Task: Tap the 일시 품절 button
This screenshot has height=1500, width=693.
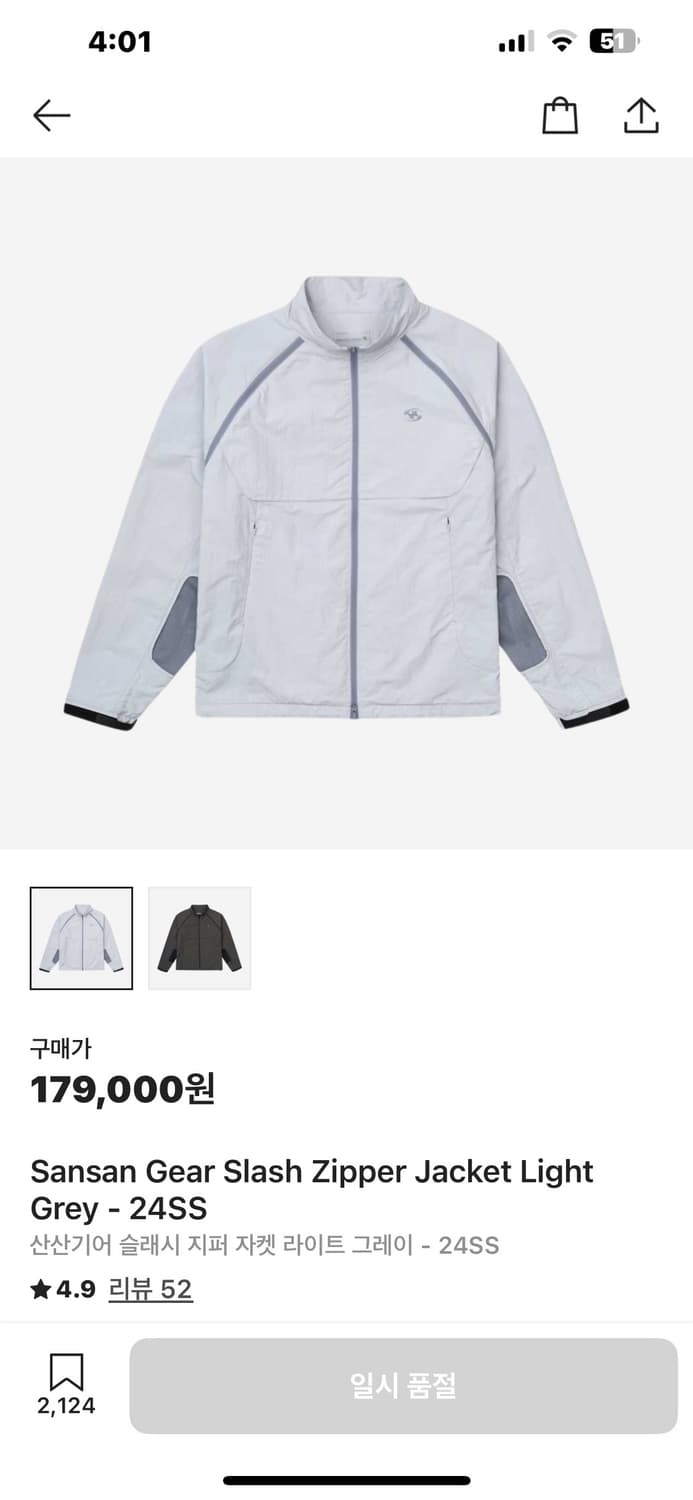Action: [x=403, y=1385]
